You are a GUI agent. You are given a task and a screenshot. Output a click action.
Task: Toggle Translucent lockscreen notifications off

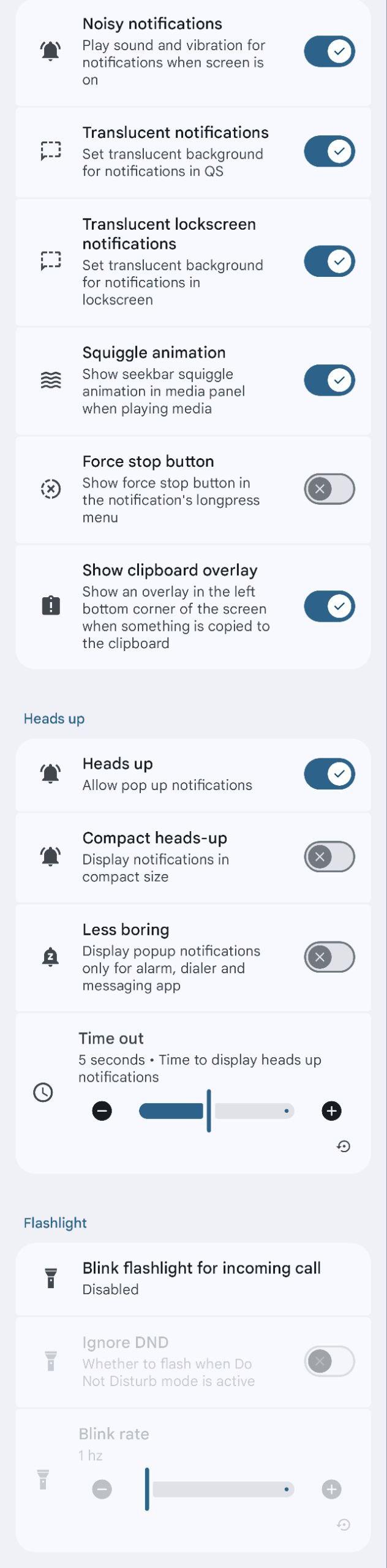click(x=329, y=262)
